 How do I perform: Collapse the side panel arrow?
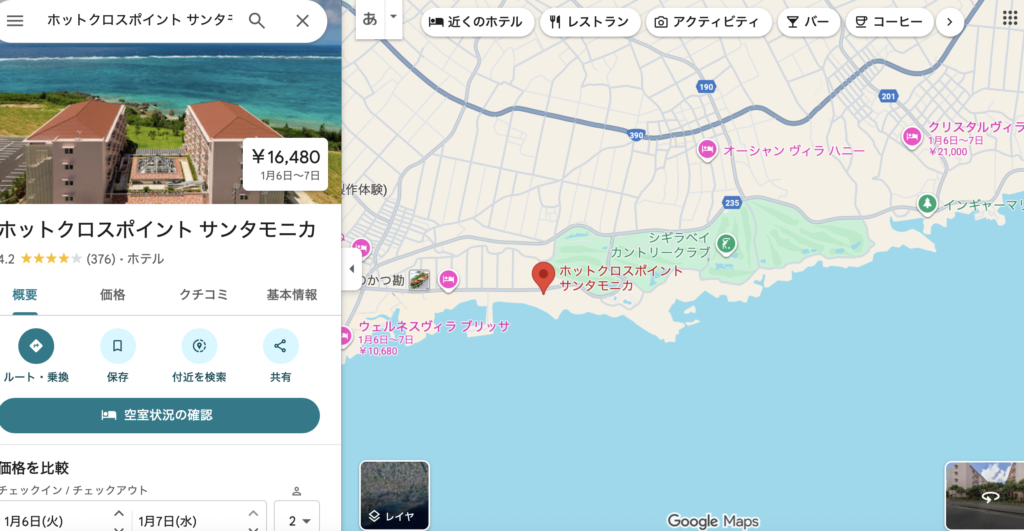pyautogui.click(x=351, y=269)
